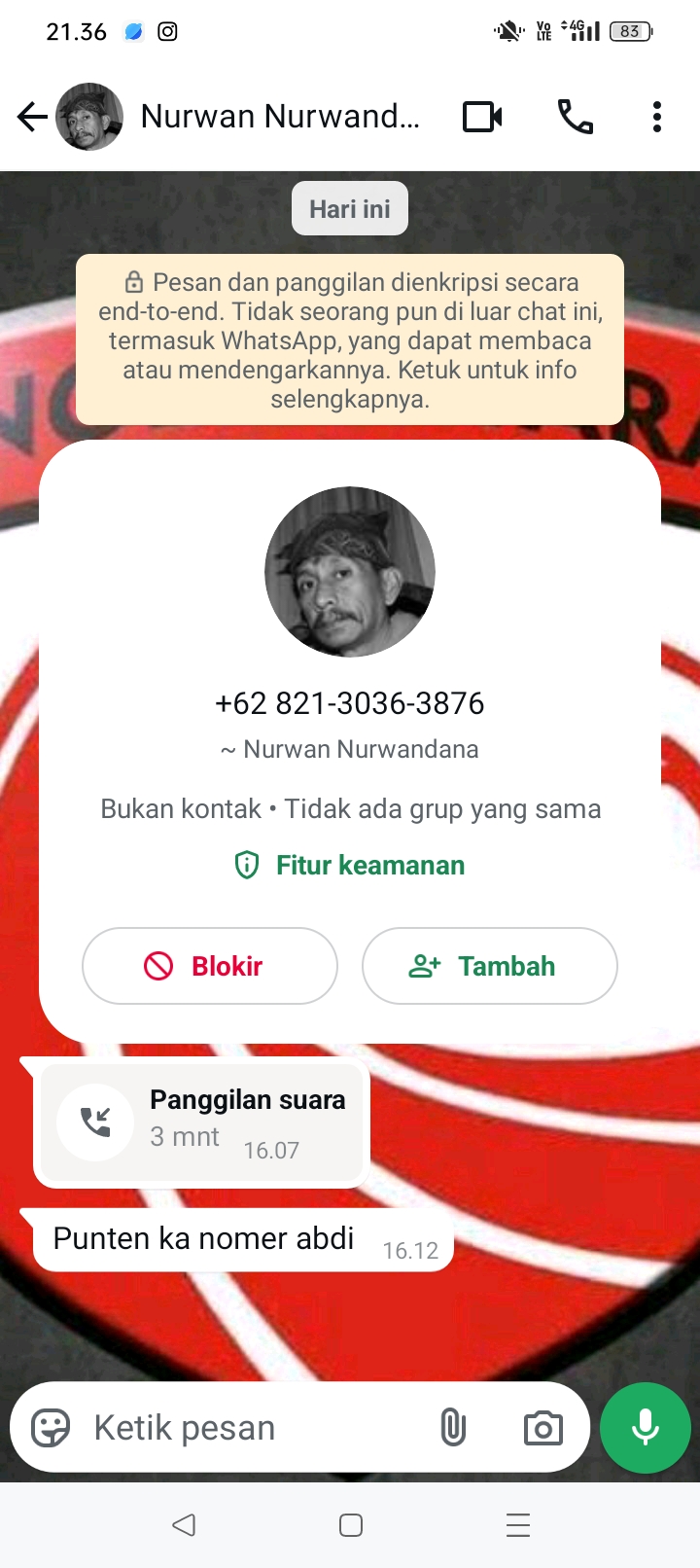Add contact with the Tambah button

point(490,966)
